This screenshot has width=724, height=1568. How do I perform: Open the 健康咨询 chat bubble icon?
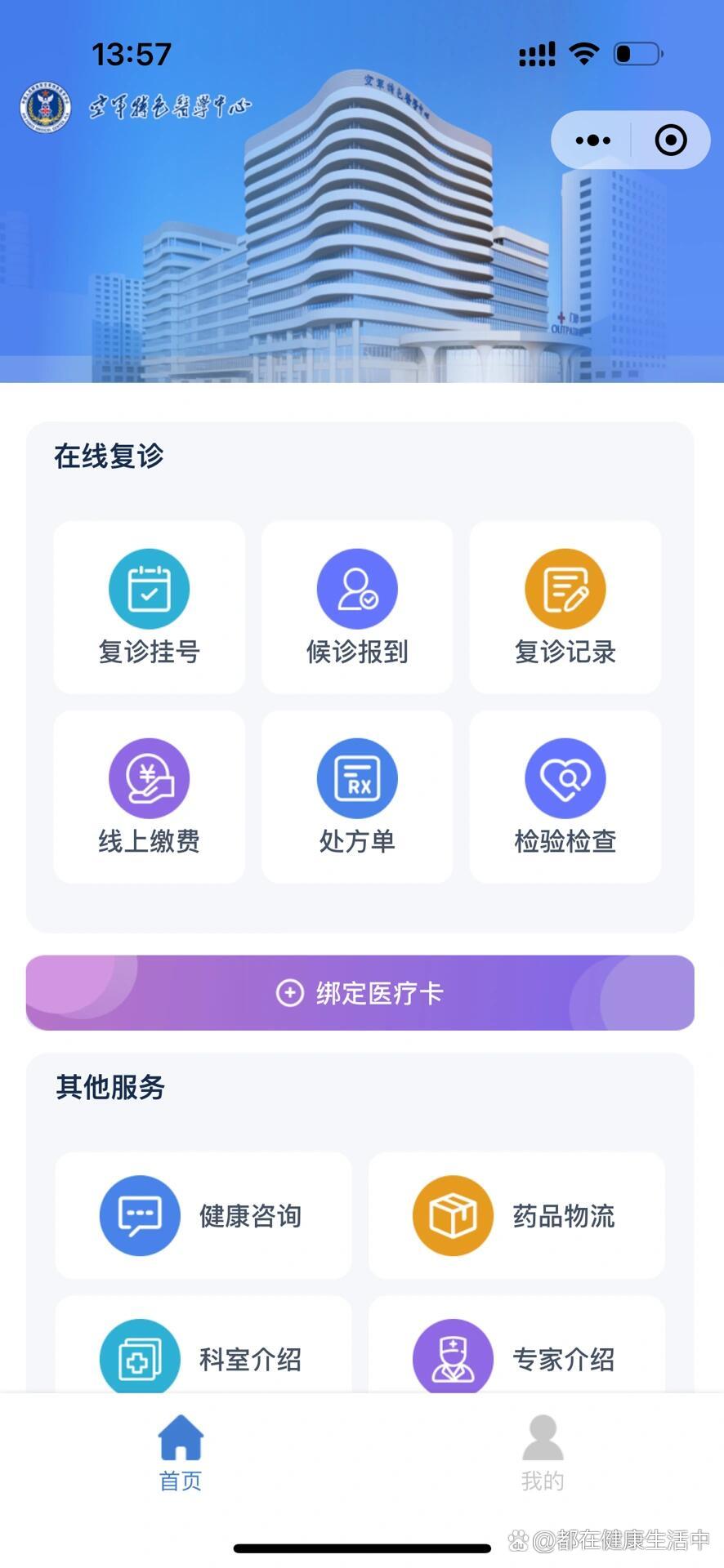pyautogui.click(x=140, y=1215)
